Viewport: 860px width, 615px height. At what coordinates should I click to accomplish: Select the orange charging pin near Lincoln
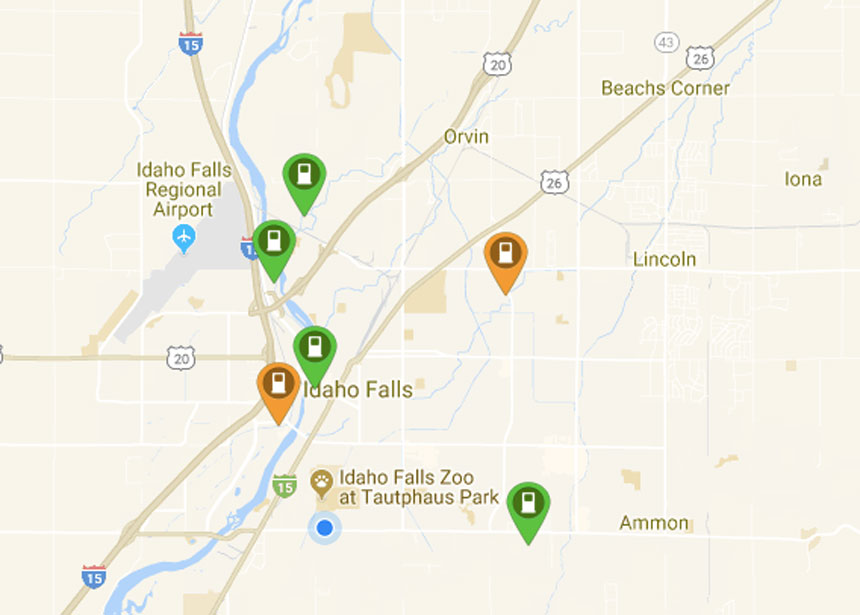coord(505,256)
